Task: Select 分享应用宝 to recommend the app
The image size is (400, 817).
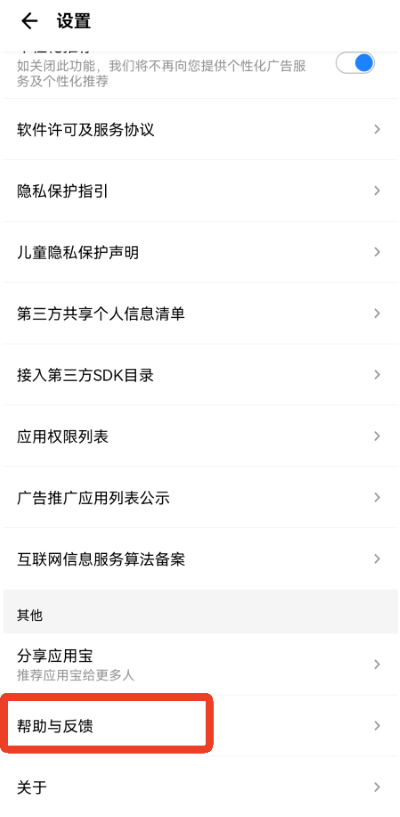Action: [200, 664]
